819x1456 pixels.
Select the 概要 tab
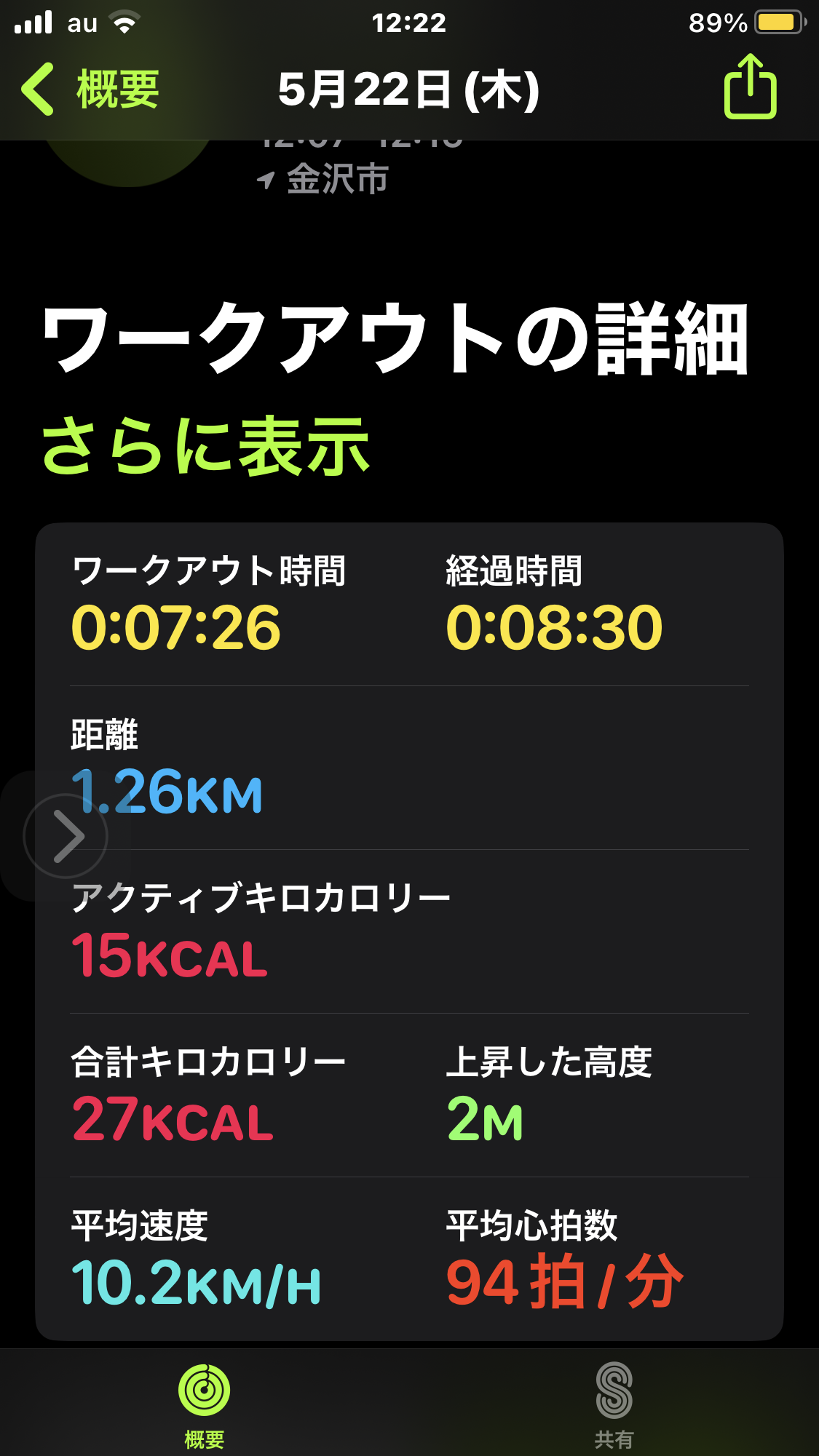205,1404
